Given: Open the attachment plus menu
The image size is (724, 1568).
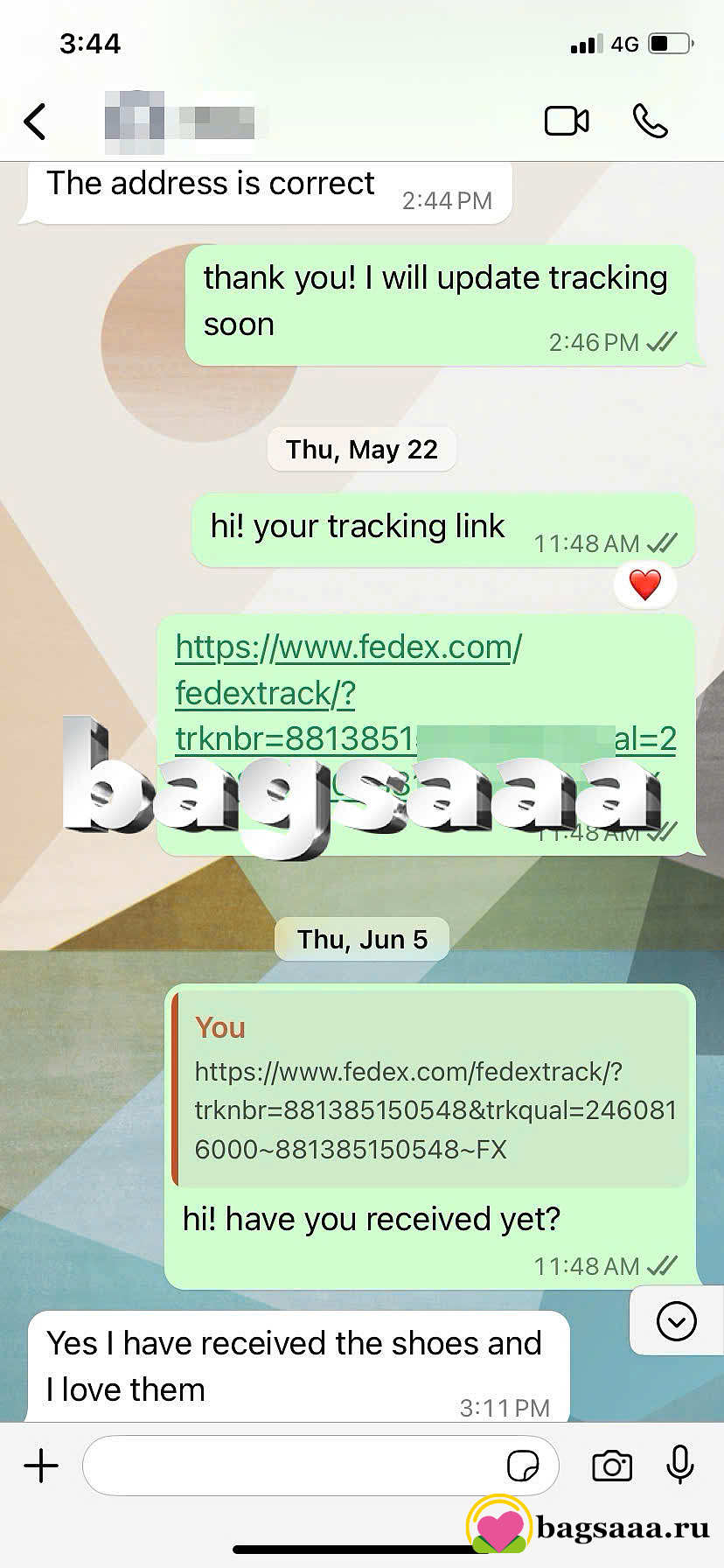Looking at the screenshot, I should tap(41, 1465).
